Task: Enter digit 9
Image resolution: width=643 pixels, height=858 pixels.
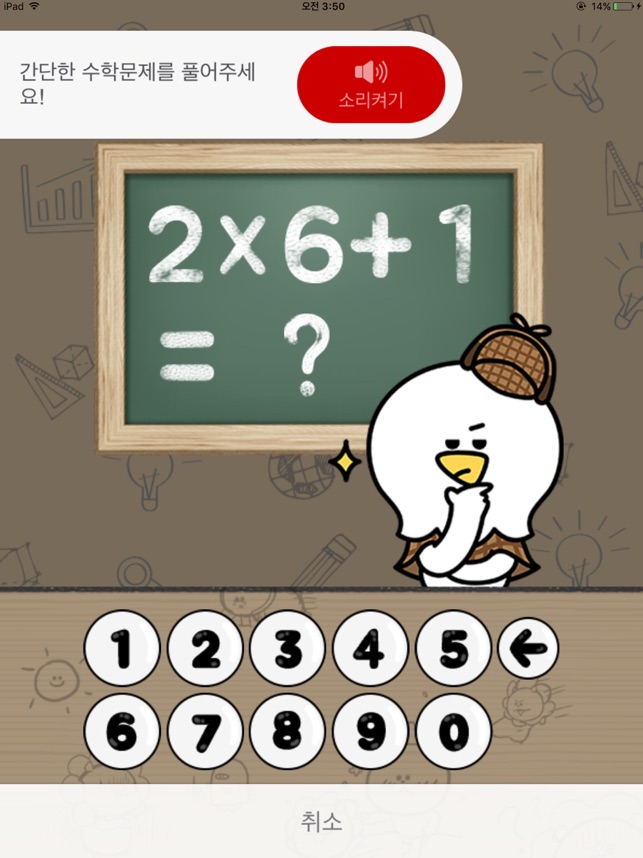Action: (x=371, y=731)
